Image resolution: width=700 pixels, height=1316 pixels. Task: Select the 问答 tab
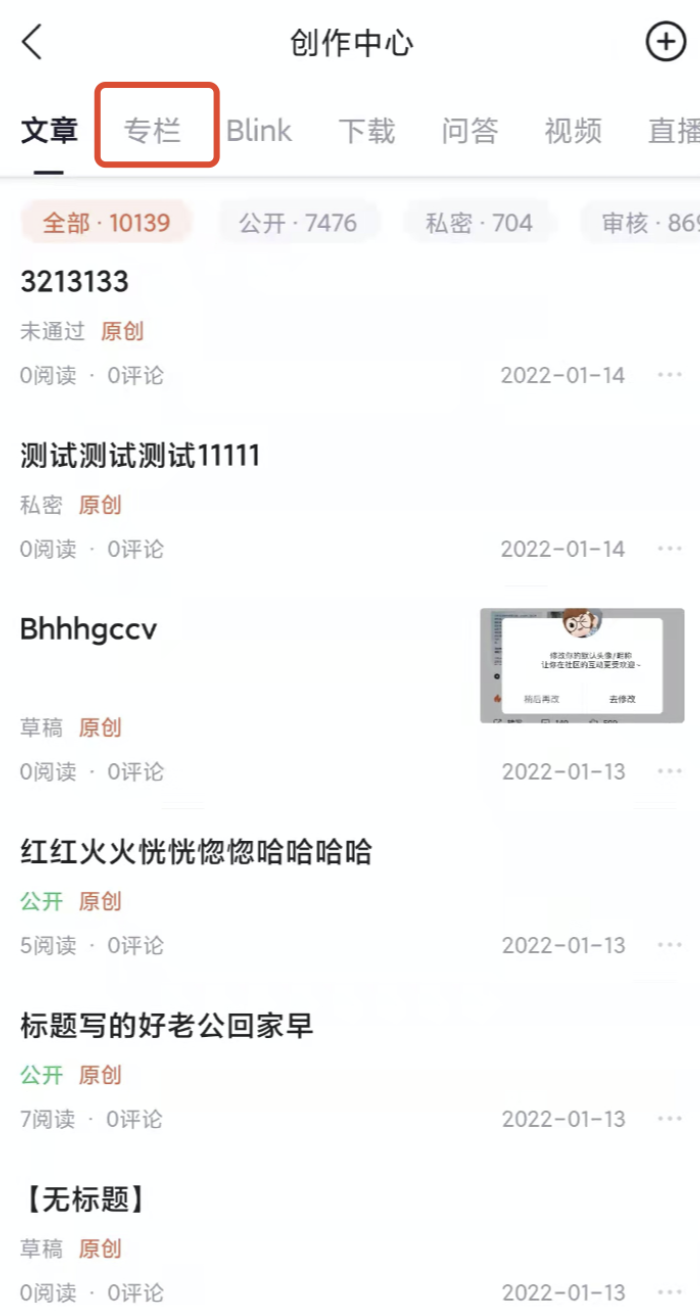469,130
